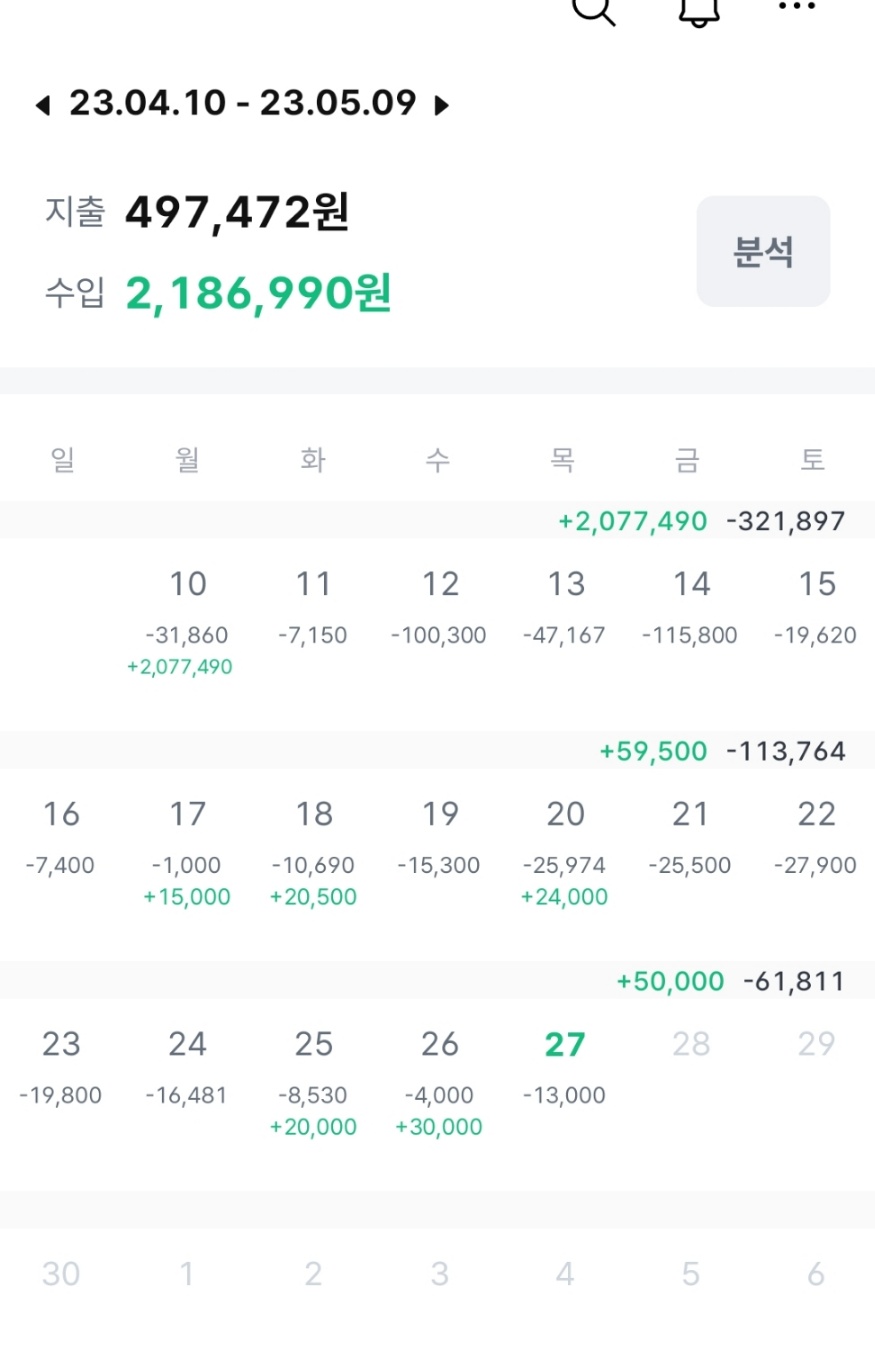This screenshot has width=875, height=1367.
Task: Tap the April 30 date cell
Action: tap(62, 1274)
